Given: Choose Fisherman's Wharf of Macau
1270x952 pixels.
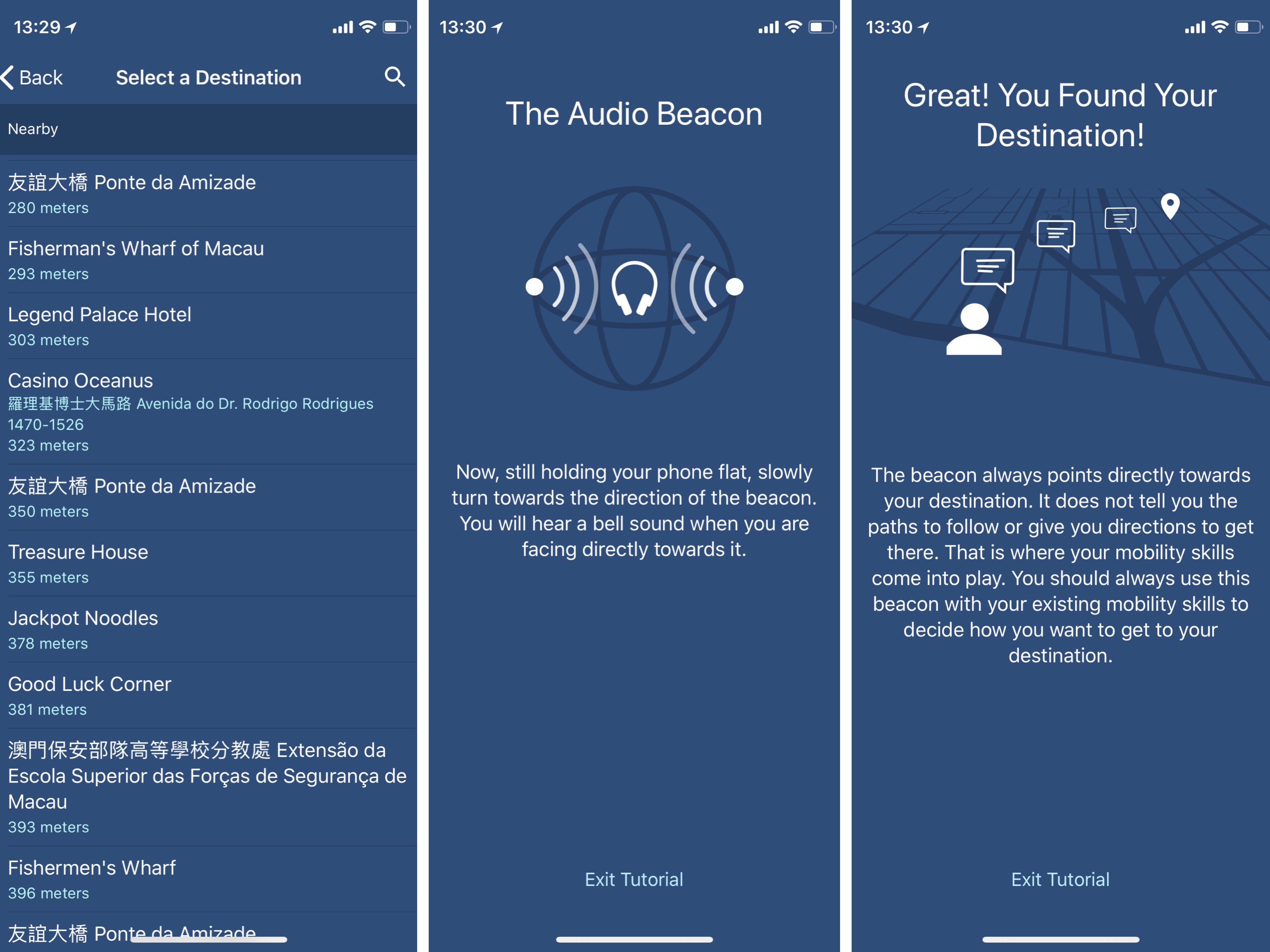Looking at the screenshot, I should point(208,260).
